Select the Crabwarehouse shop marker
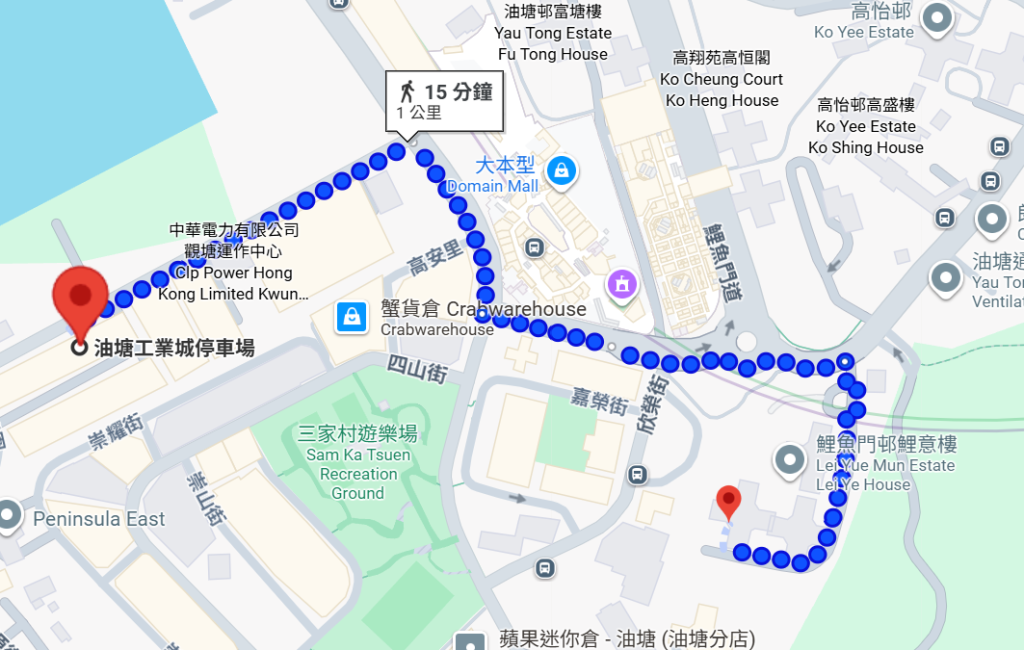Screen dimensions: 1024x650 coord(351,317)
